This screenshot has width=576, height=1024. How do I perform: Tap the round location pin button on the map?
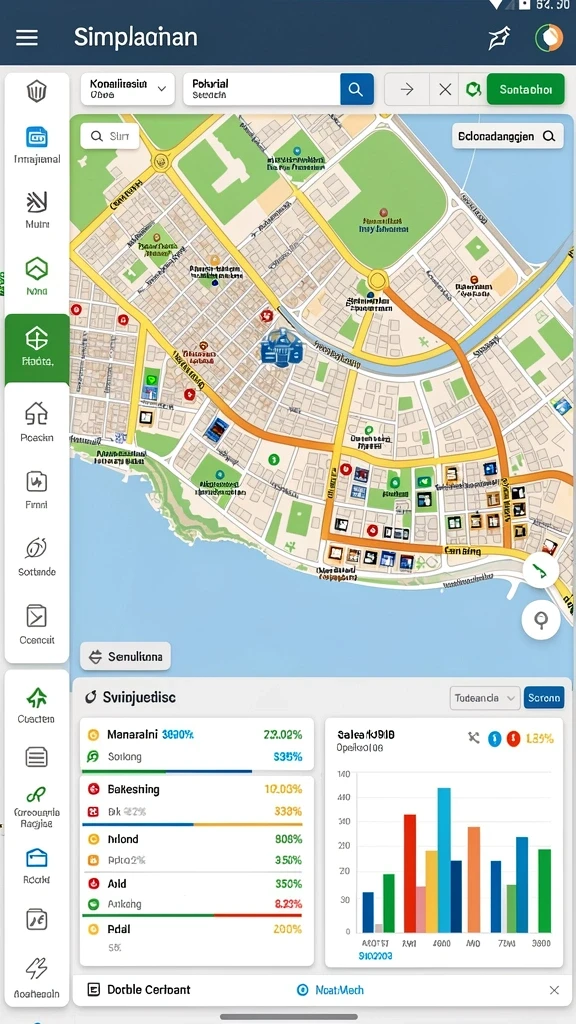[541, 619]
